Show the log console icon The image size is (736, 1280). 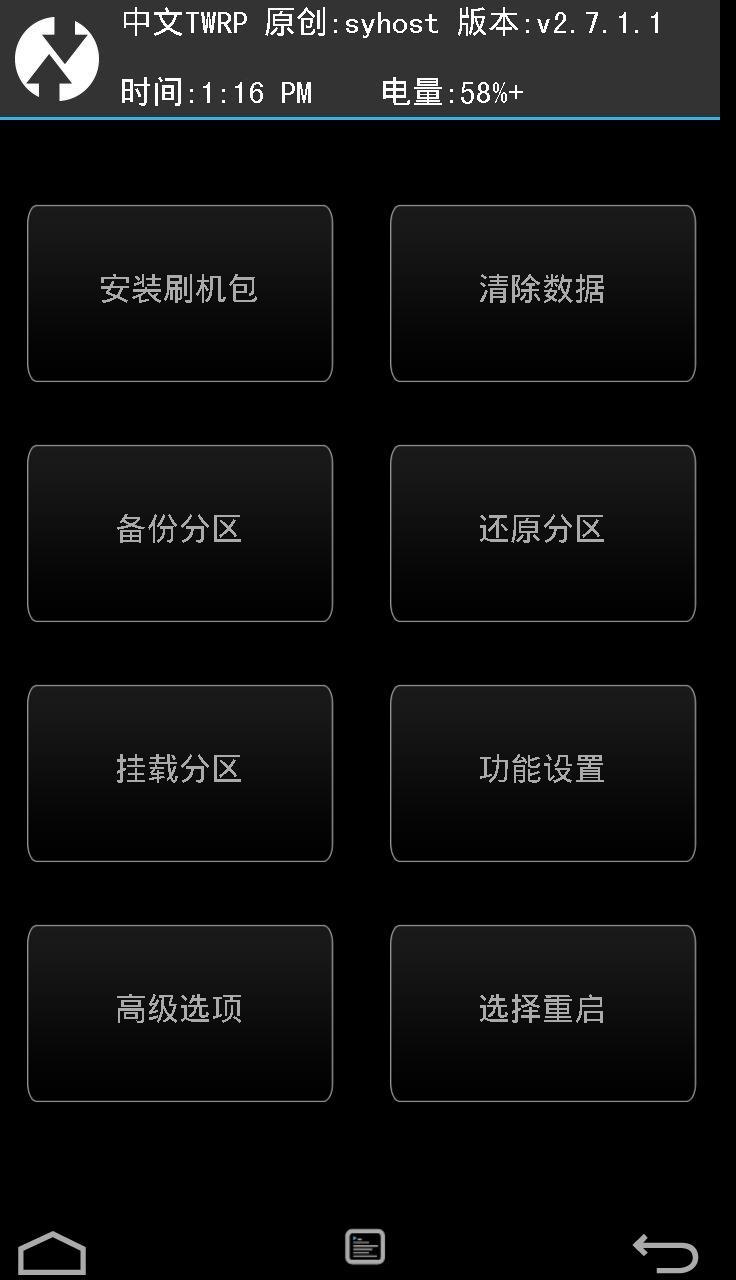[365, 1247]
